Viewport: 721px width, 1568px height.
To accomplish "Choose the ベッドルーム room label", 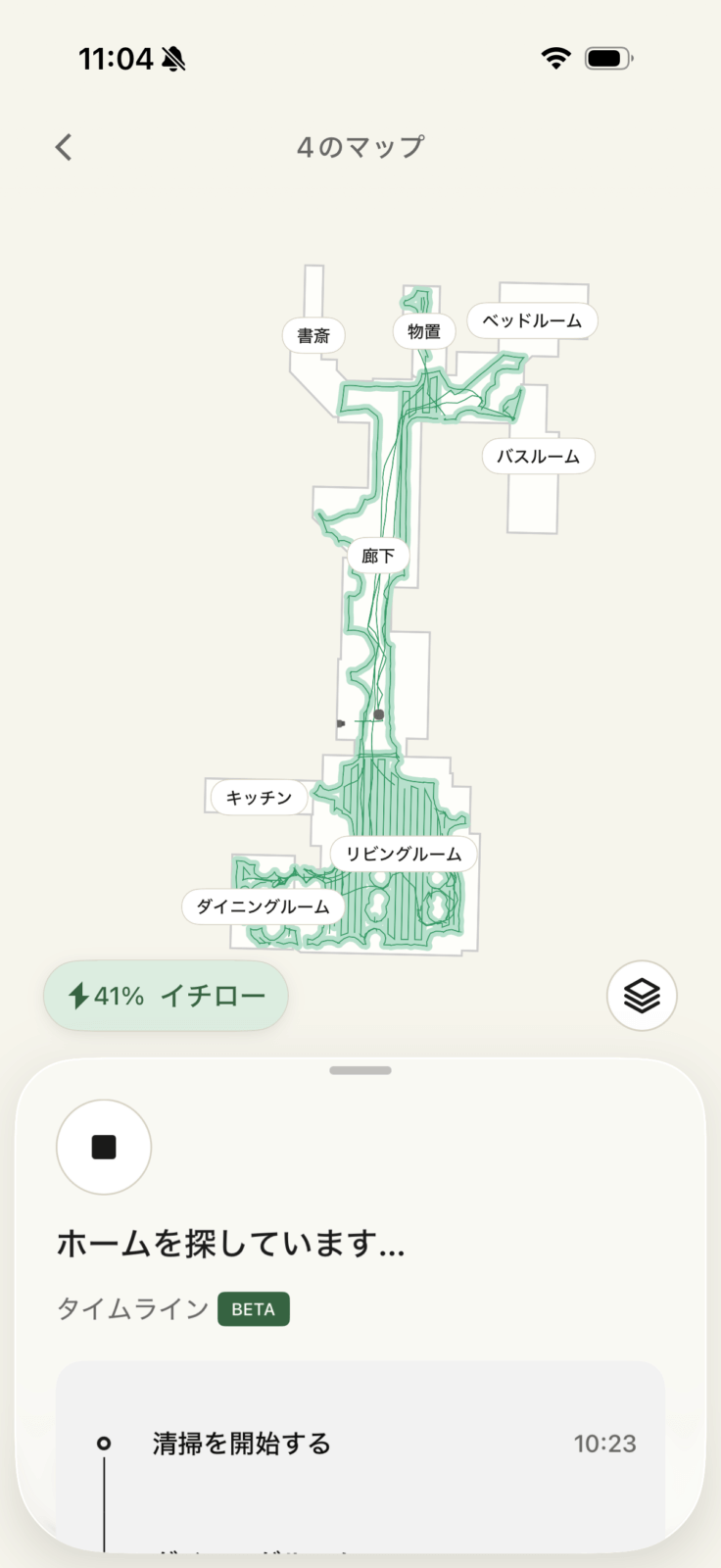I will pos(532,320).
